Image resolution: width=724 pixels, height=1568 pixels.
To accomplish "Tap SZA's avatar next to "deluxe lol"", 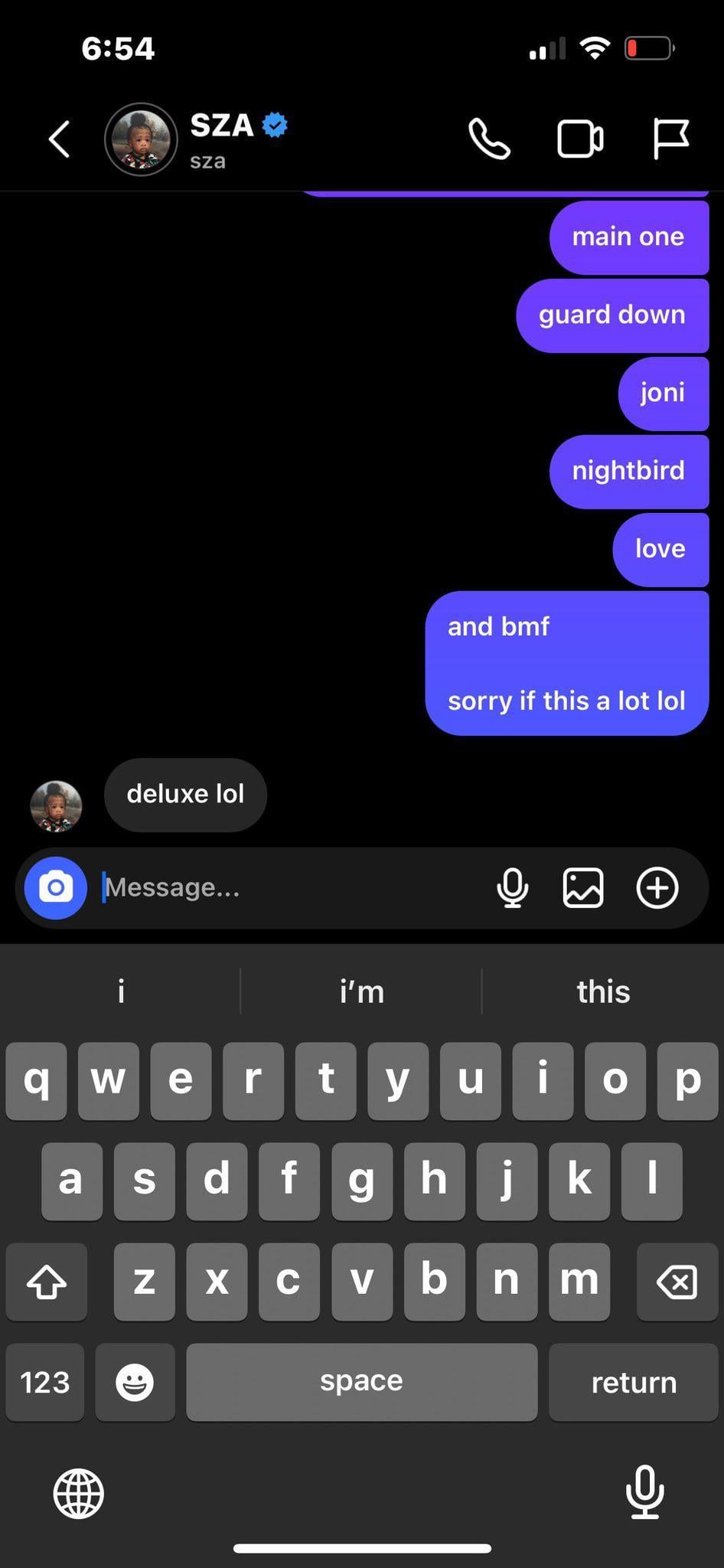I will [x=56, y=805].
